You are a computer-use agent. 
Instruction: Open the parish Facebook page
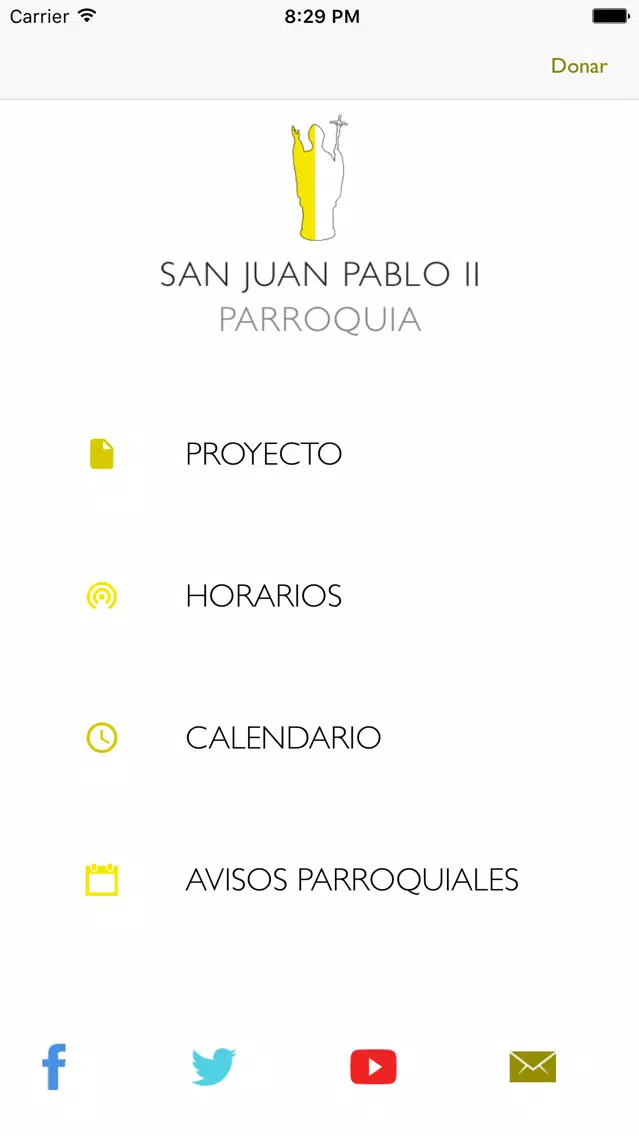54,1066
